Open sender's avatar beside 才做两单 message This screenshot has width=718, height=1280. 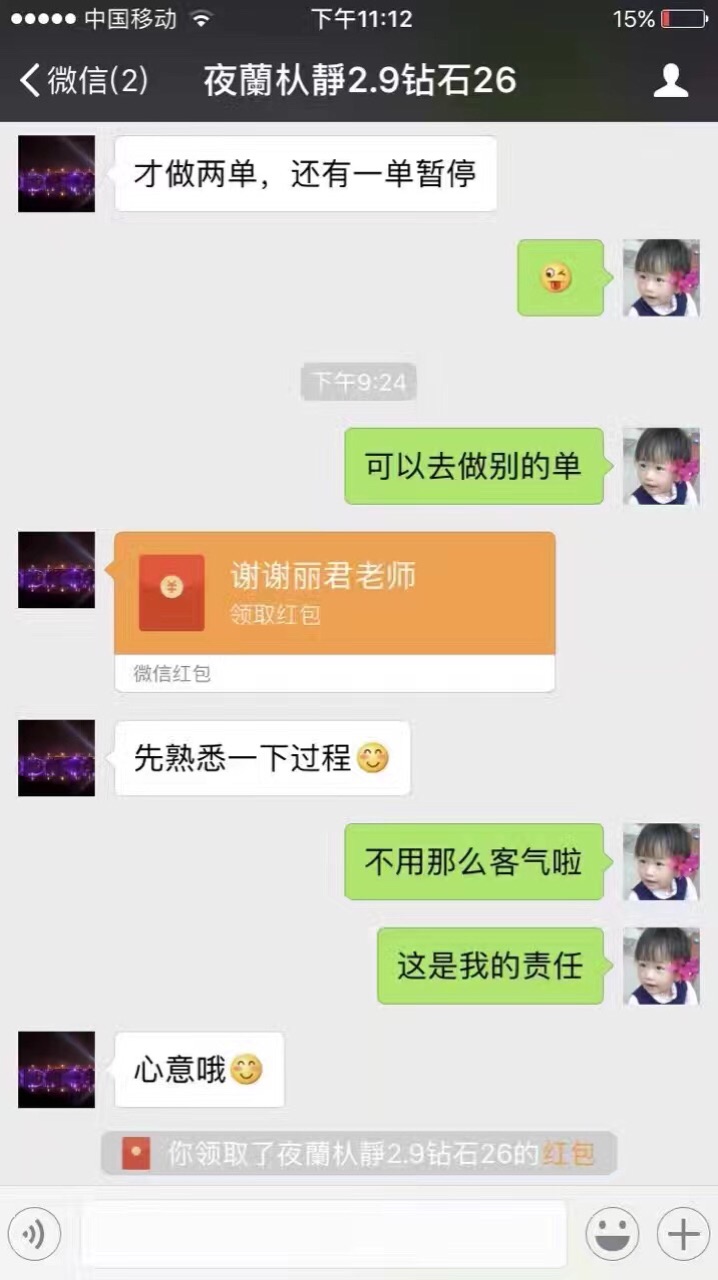pyautogui.click(x=56, y=174)
